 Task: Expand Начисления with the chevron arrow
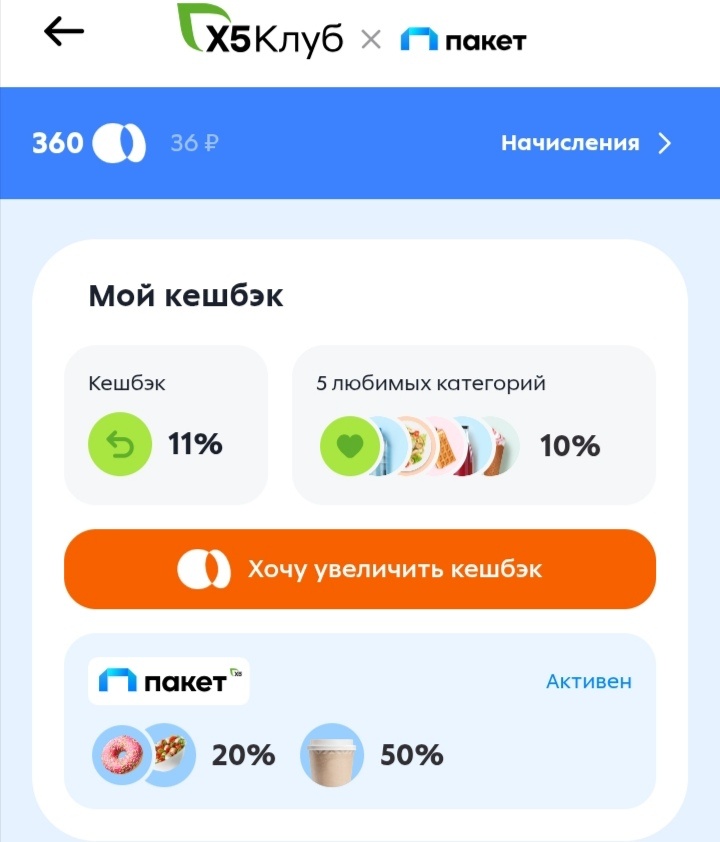tap(664, 142)
